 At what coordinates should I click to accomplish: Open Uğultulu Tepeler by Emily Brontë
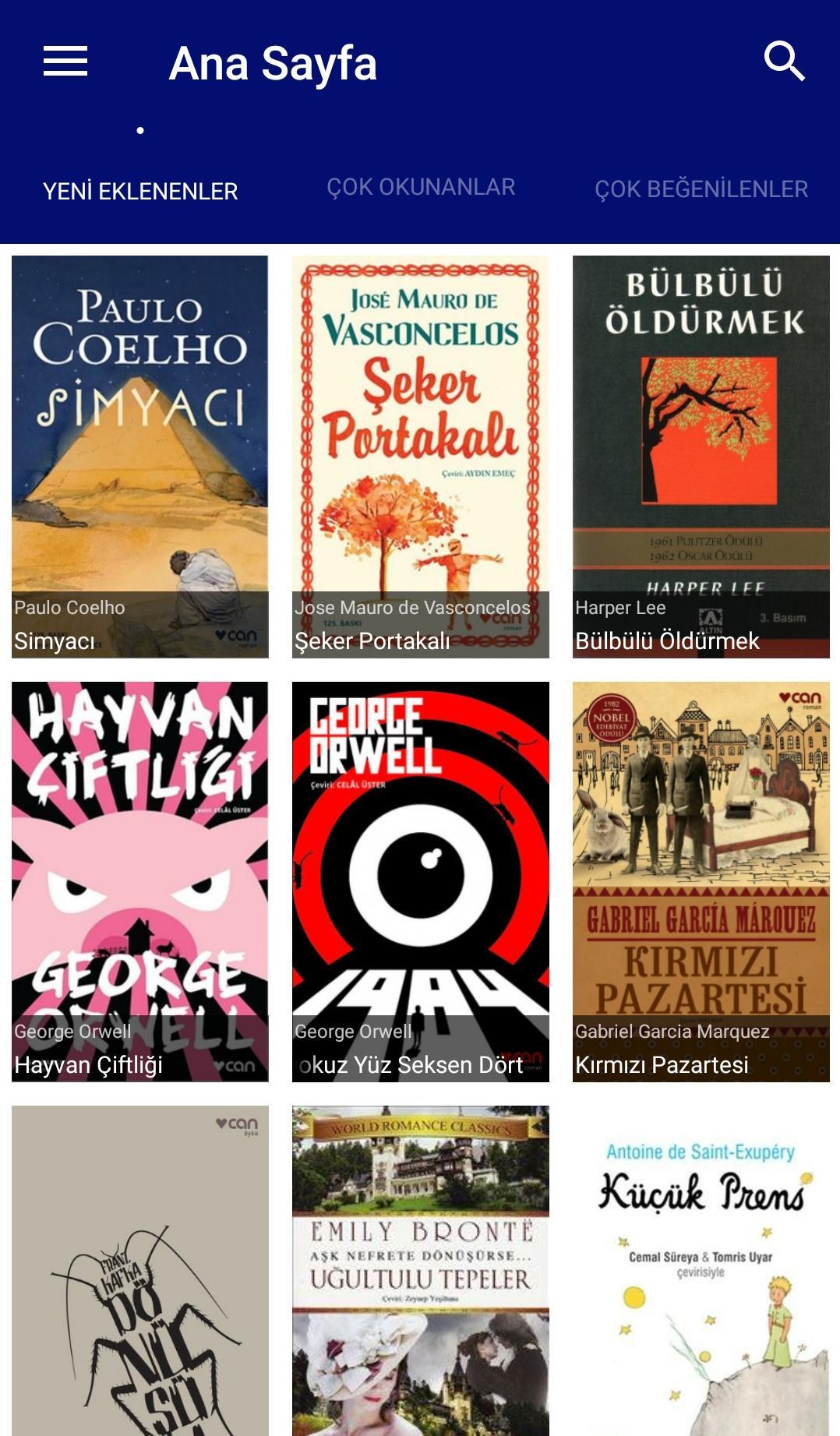coord(421,1270)
